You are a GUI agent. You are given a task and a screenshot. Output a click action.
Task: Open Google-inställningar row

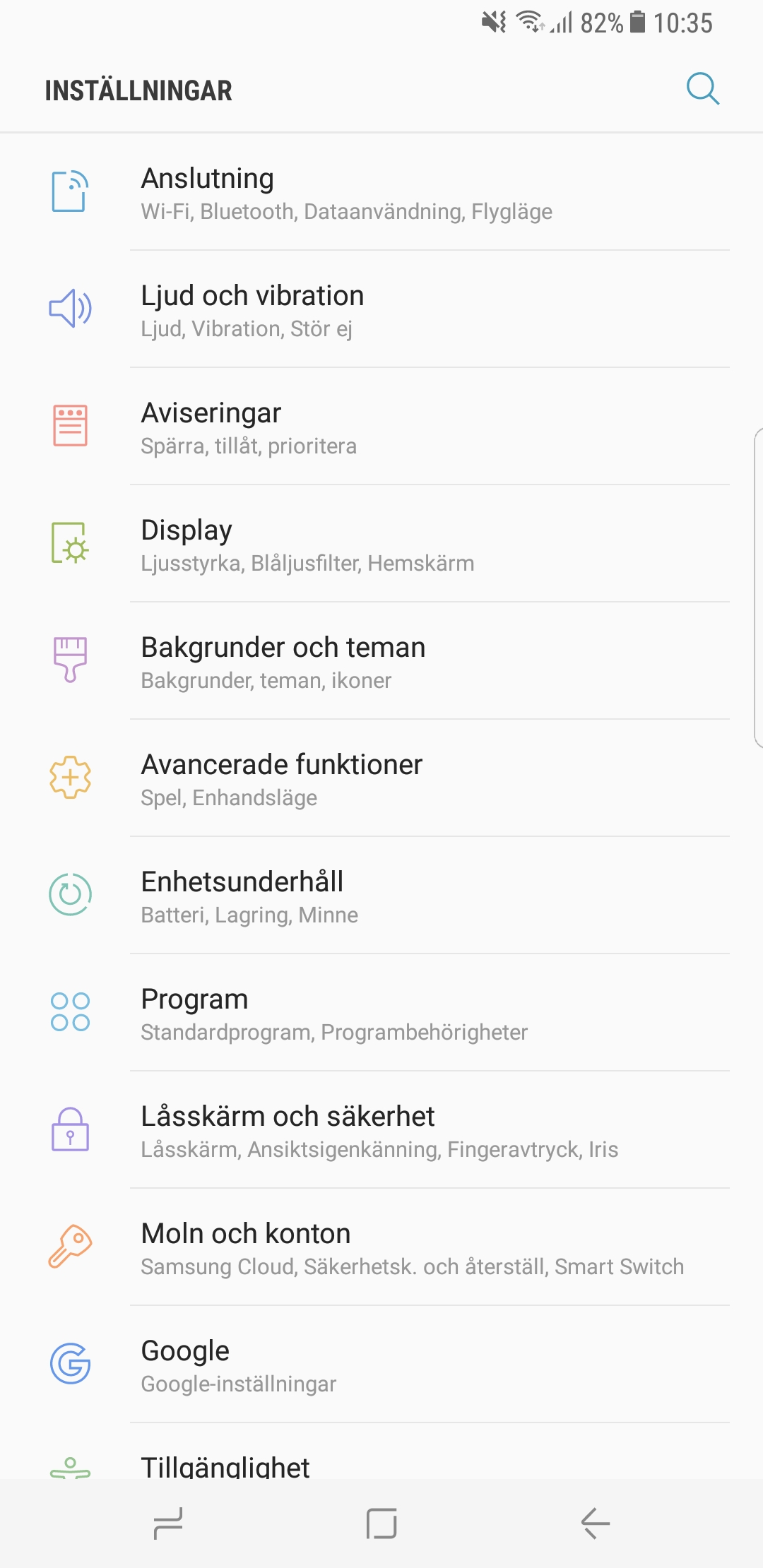pos(381,1365)
